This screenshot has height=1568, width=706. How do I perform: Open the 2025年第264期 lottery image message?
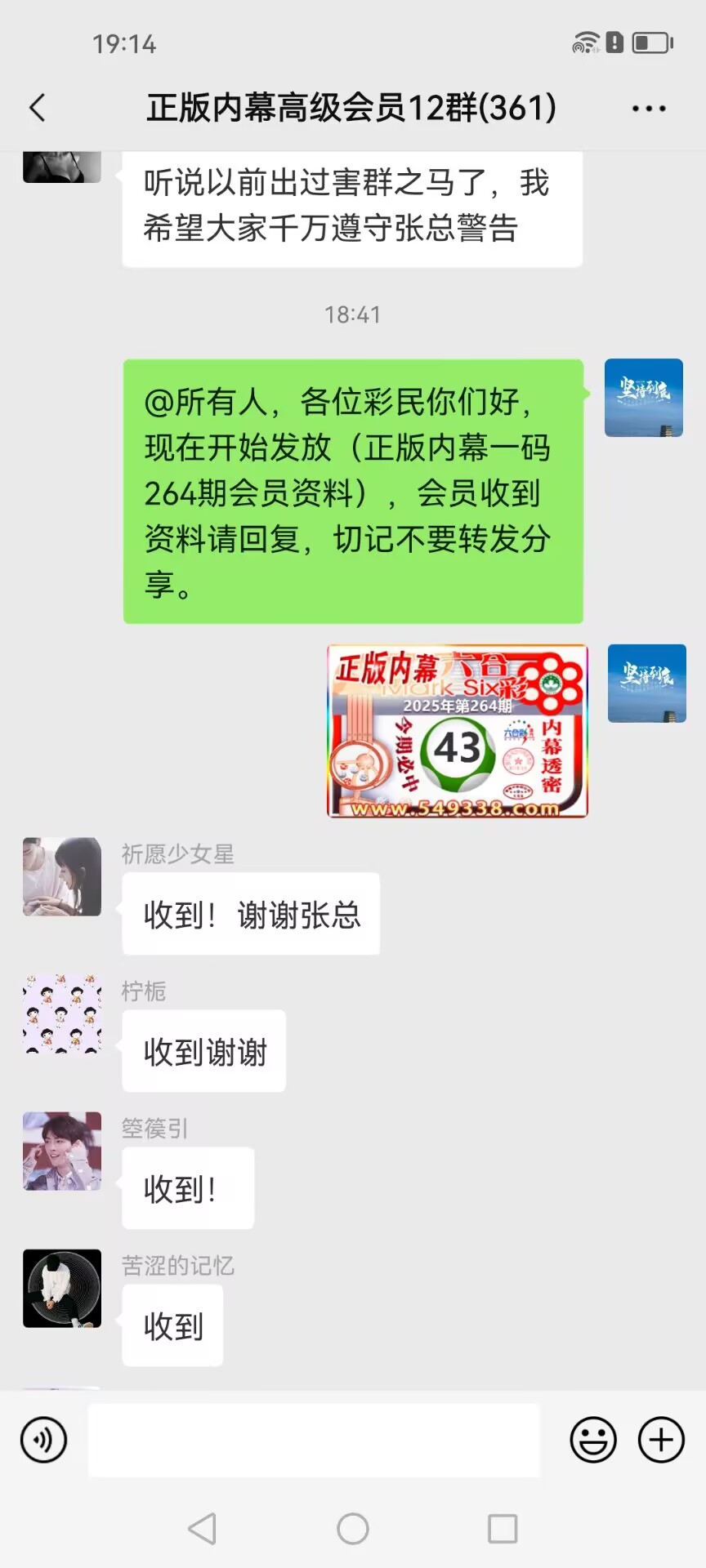tap(457, 731)
